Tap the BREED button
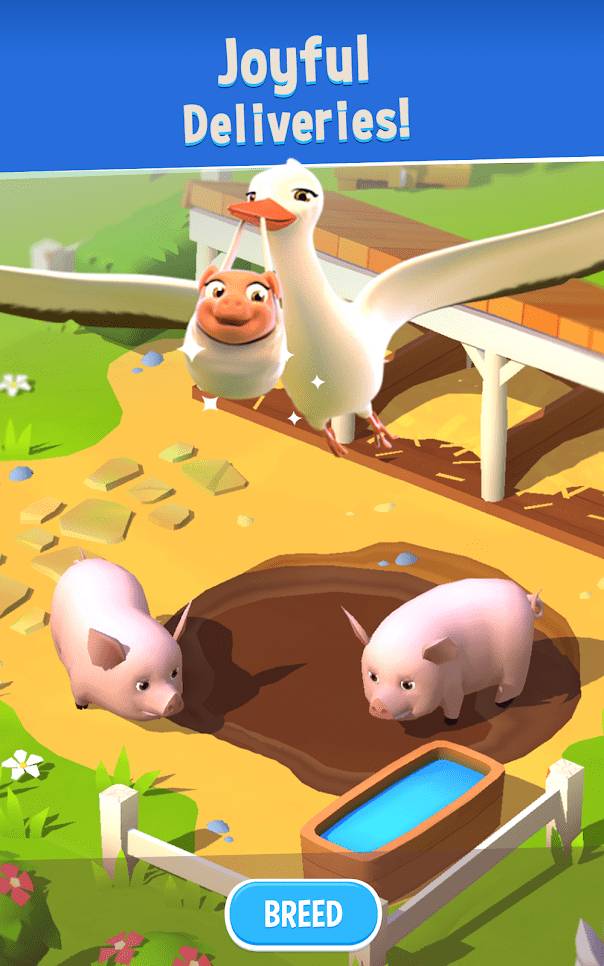The width and height of the screenshot is (604, 966). 303,914
